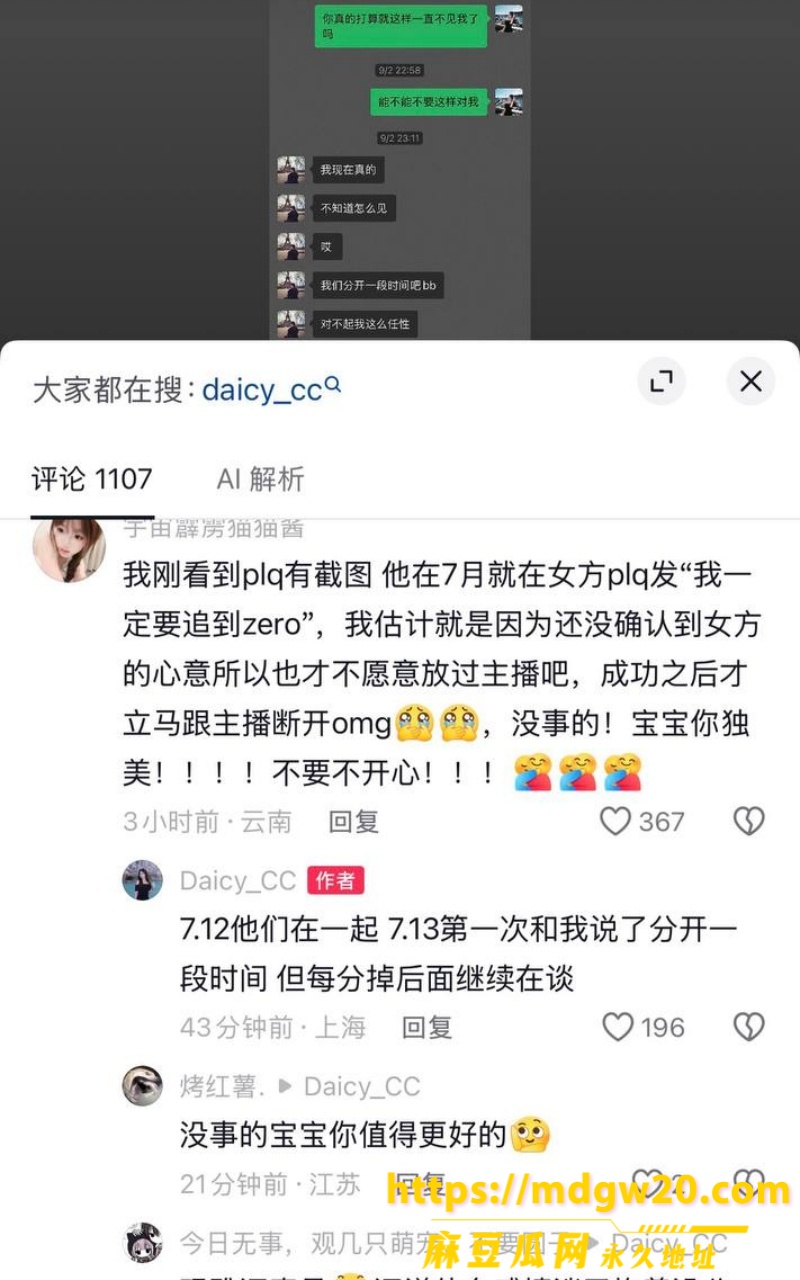This screenshot has height=1280, width=800.
Task: Close the comments panel
Action: [x=751, y=381]
